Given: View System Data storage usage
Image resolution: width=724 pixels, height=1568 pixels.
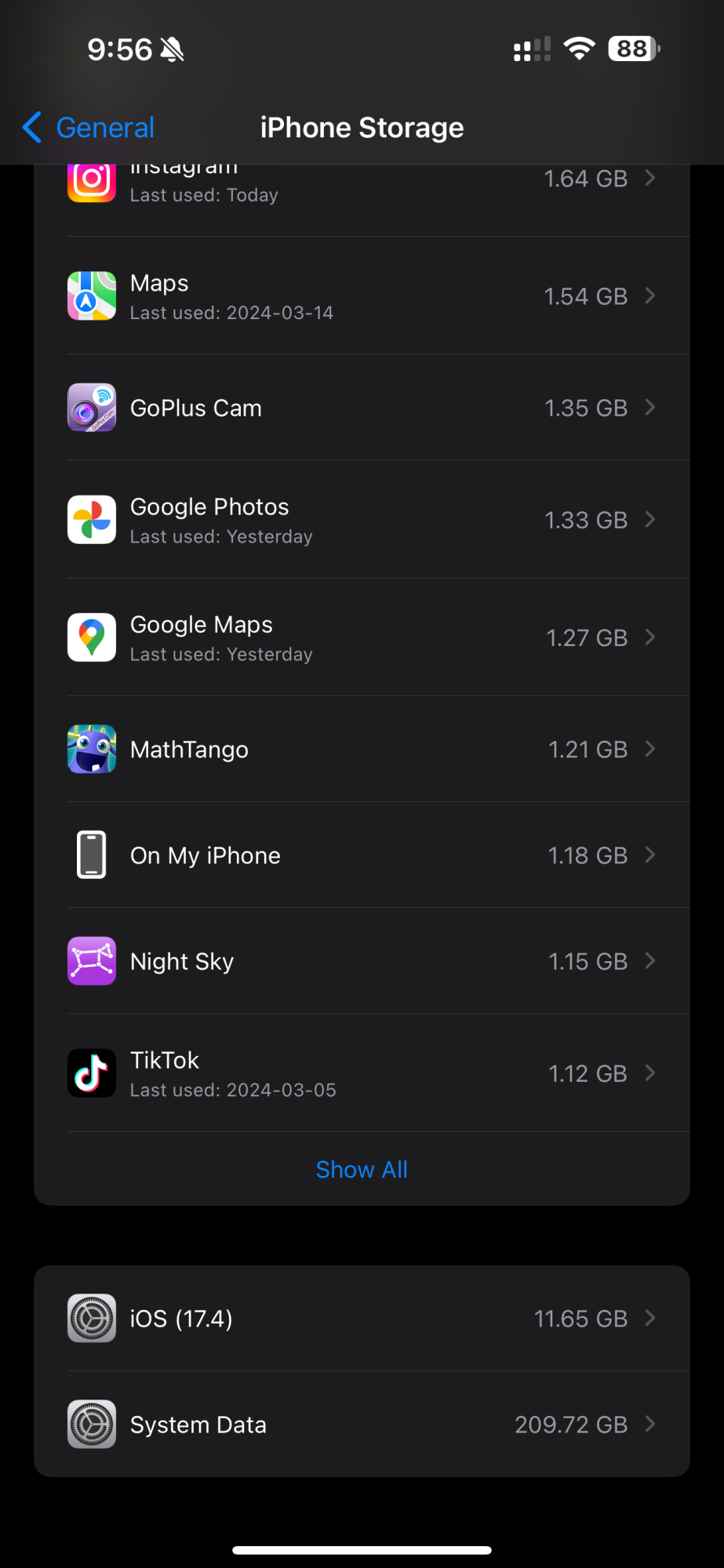Looking at the screenshot, I should click(361, 1425).
